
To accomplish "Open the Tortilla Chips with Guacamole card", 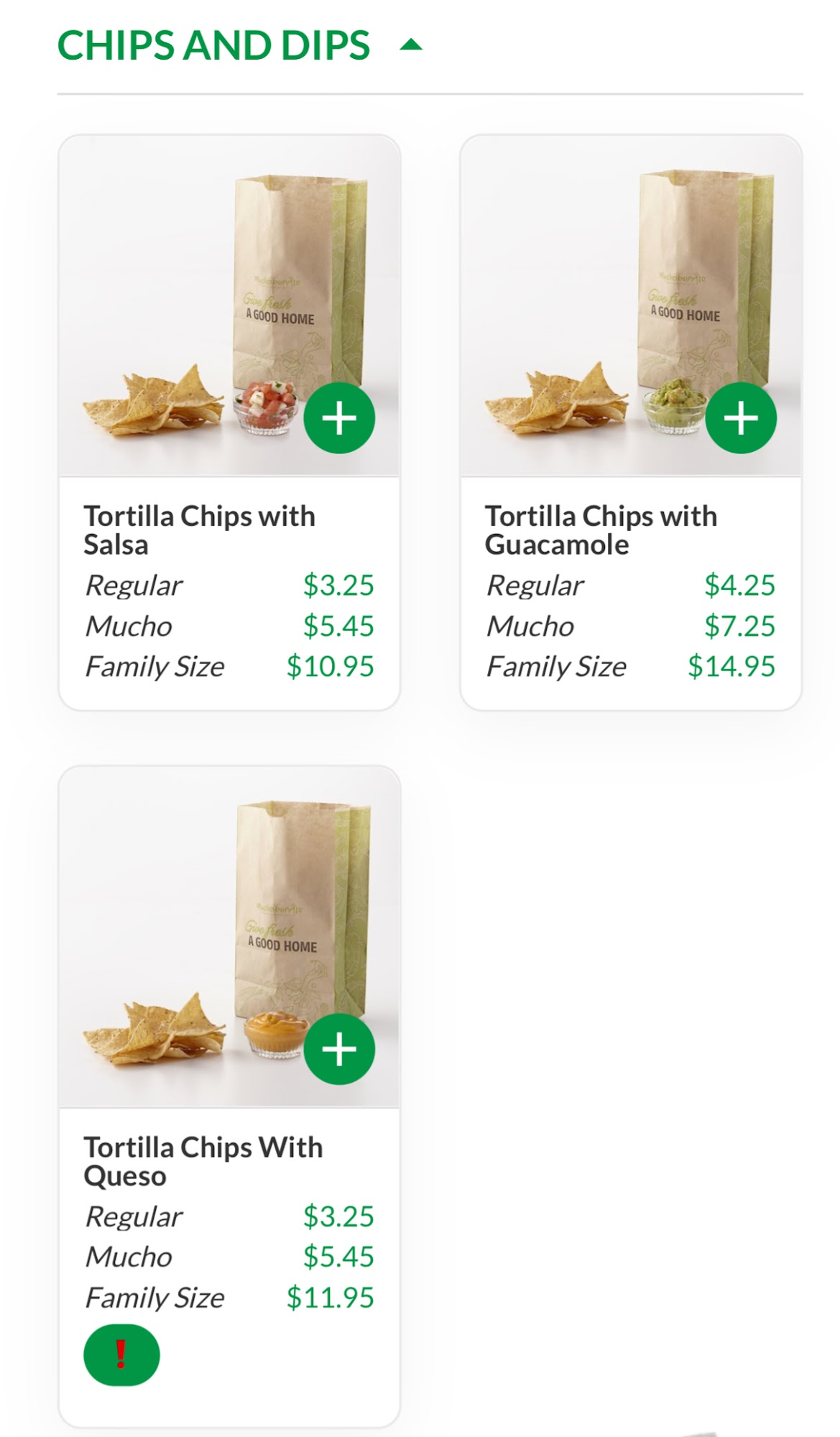I will pos(601,530).
